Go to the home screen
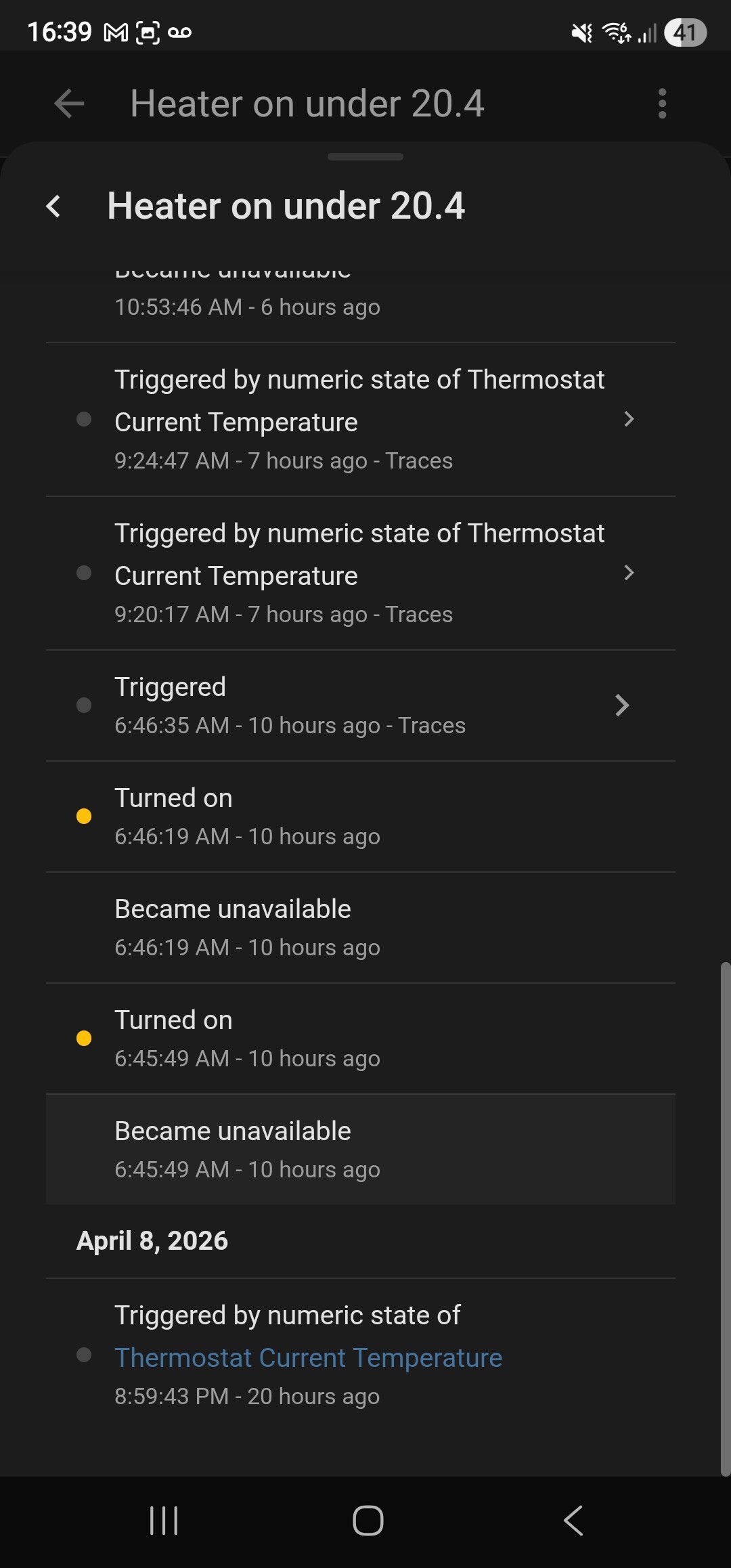Screen dimensions: 731x1568 pyautogui.click(x=368, y=1521)
